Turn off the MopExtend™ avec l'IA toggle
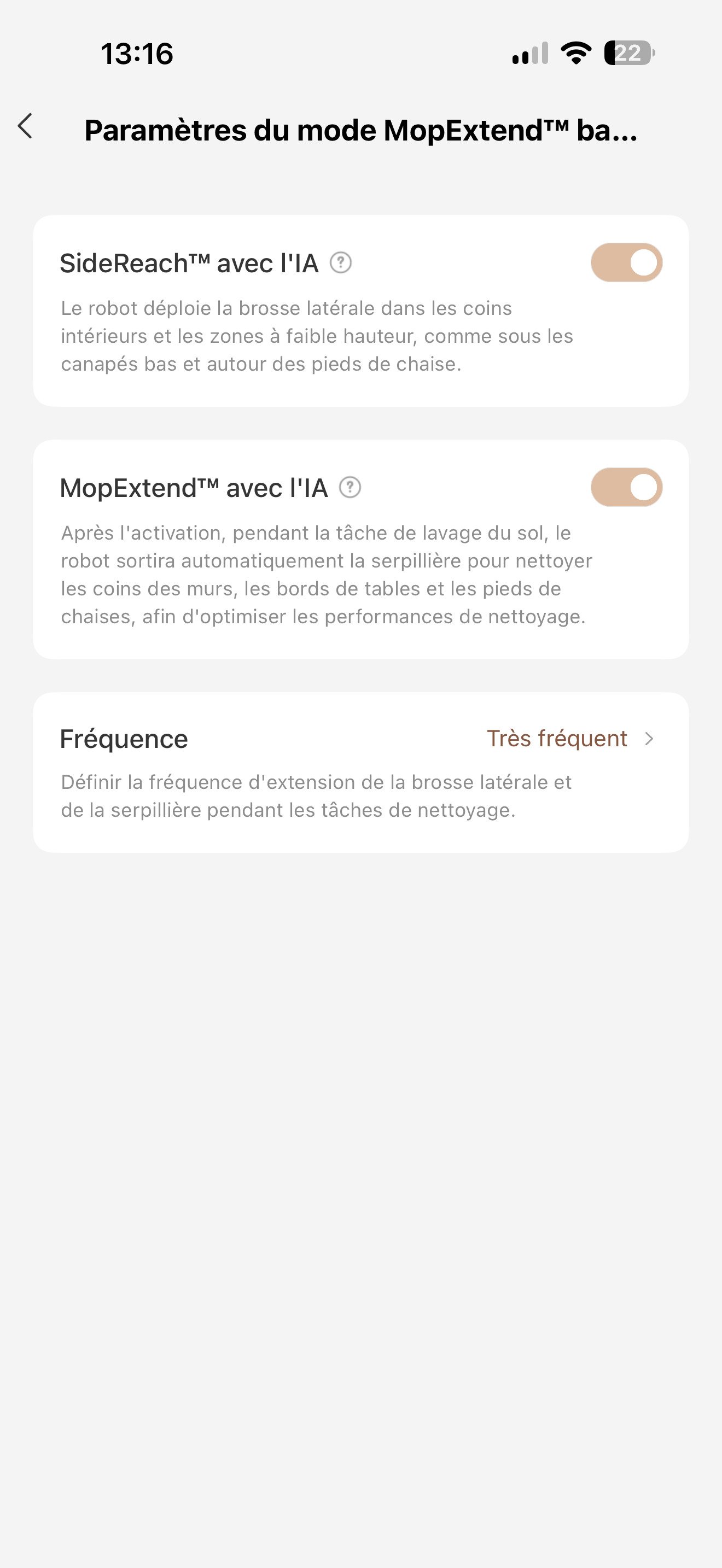 626,487
